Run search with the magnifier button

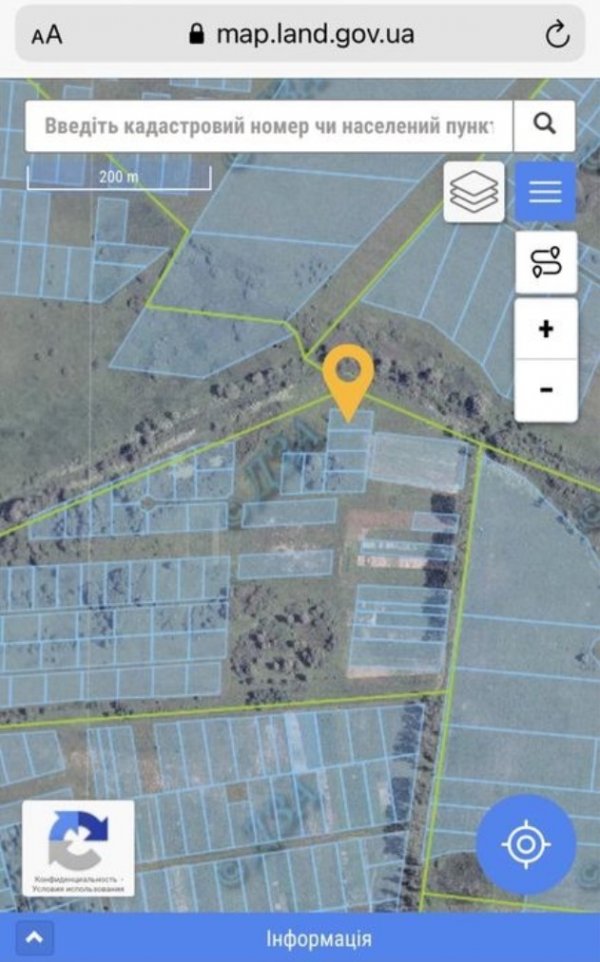pos(545,125)
